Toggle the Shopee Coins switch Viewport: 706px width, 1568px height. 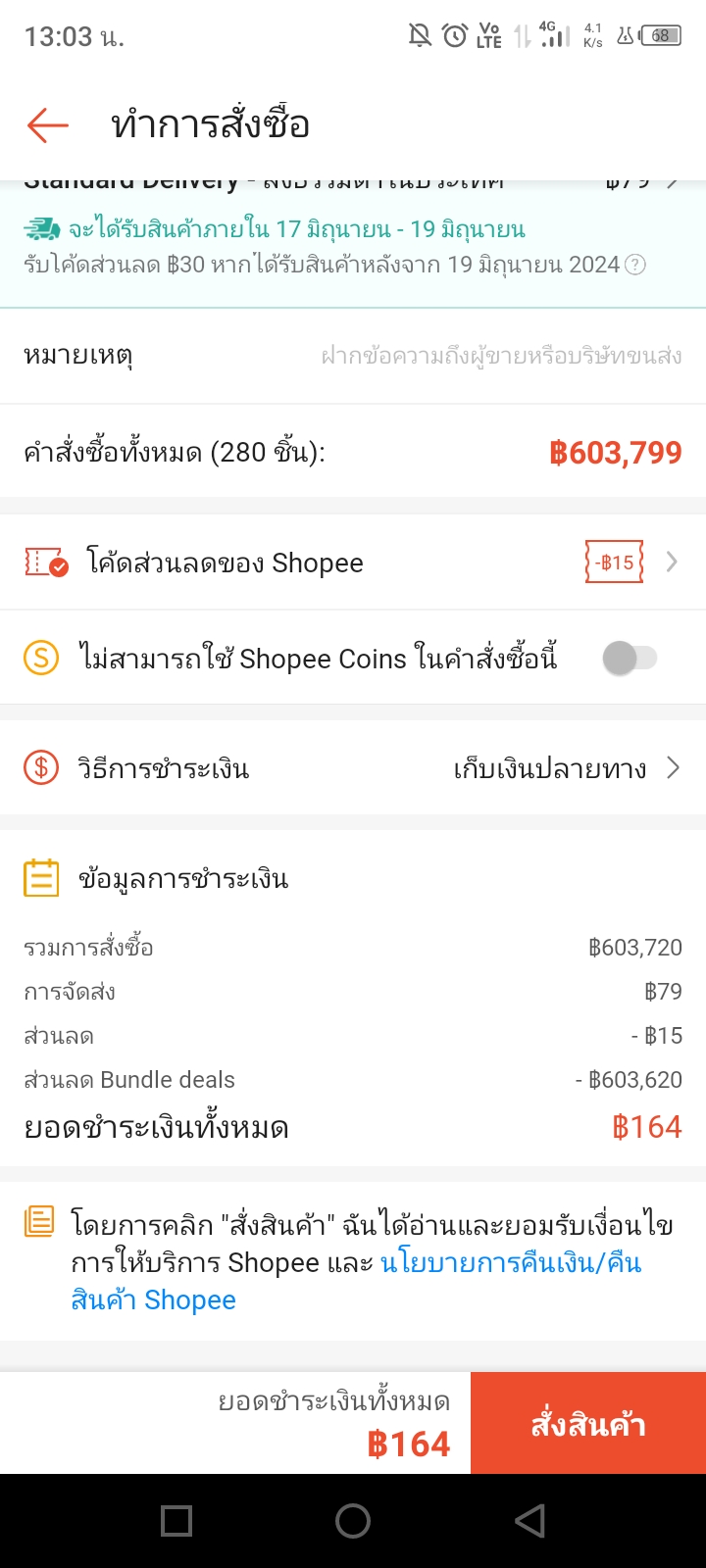(x=630, y=659)
